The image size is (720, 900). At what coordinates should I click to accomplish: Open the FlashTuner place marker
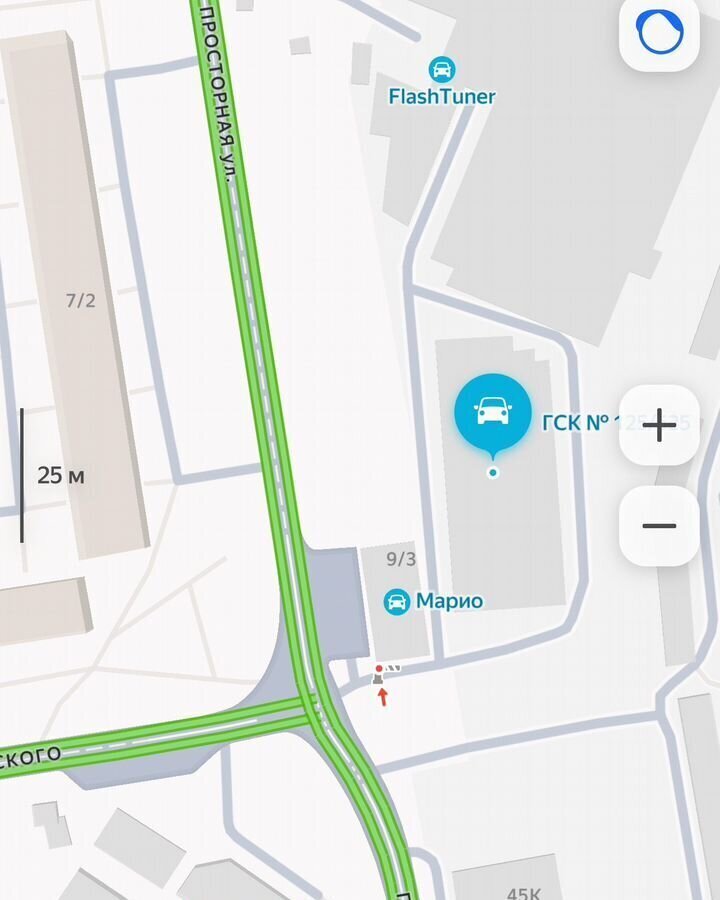(442, 70)
